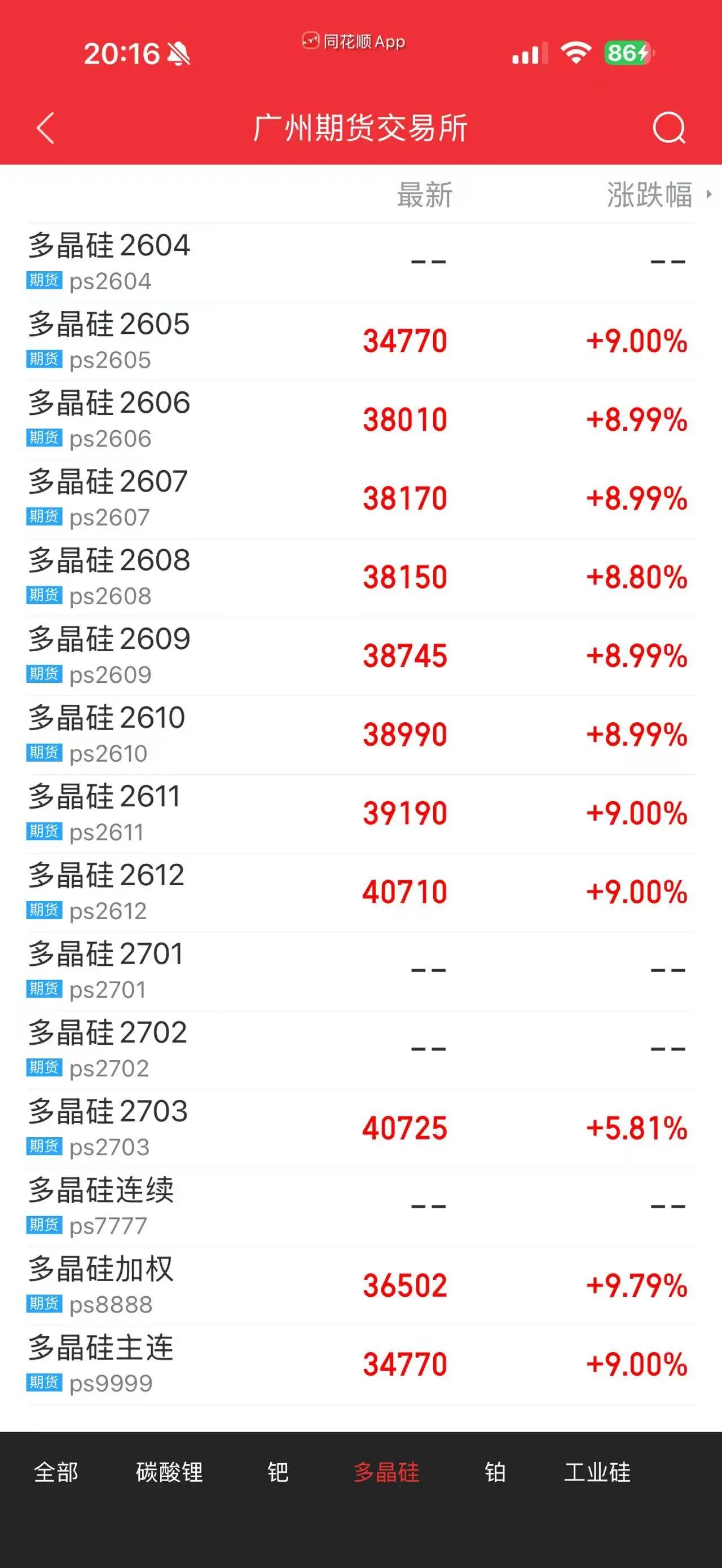The width and height of the screenshot is (722, 1568).
Task: Expand the 涨跌幅 sort options arrow
Action: coord(710,195)
